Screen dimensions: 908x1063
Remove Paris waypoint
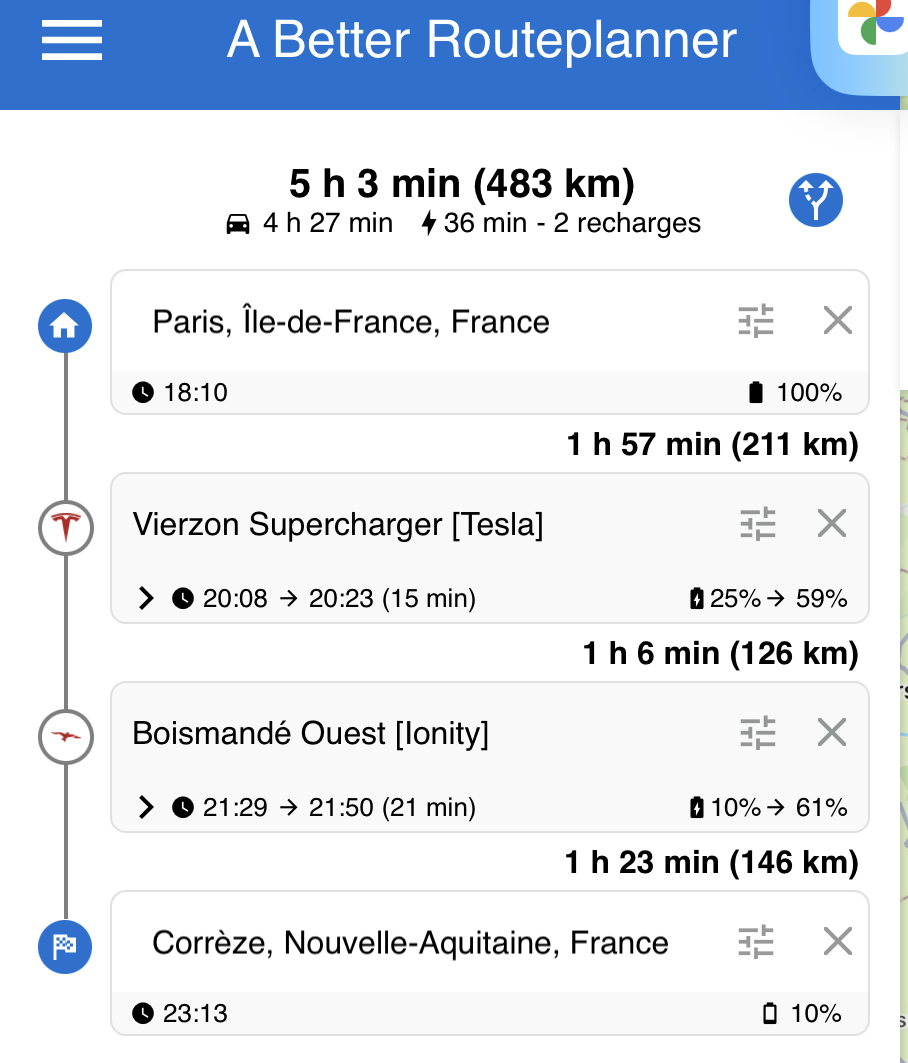click(x=837, y=321)
